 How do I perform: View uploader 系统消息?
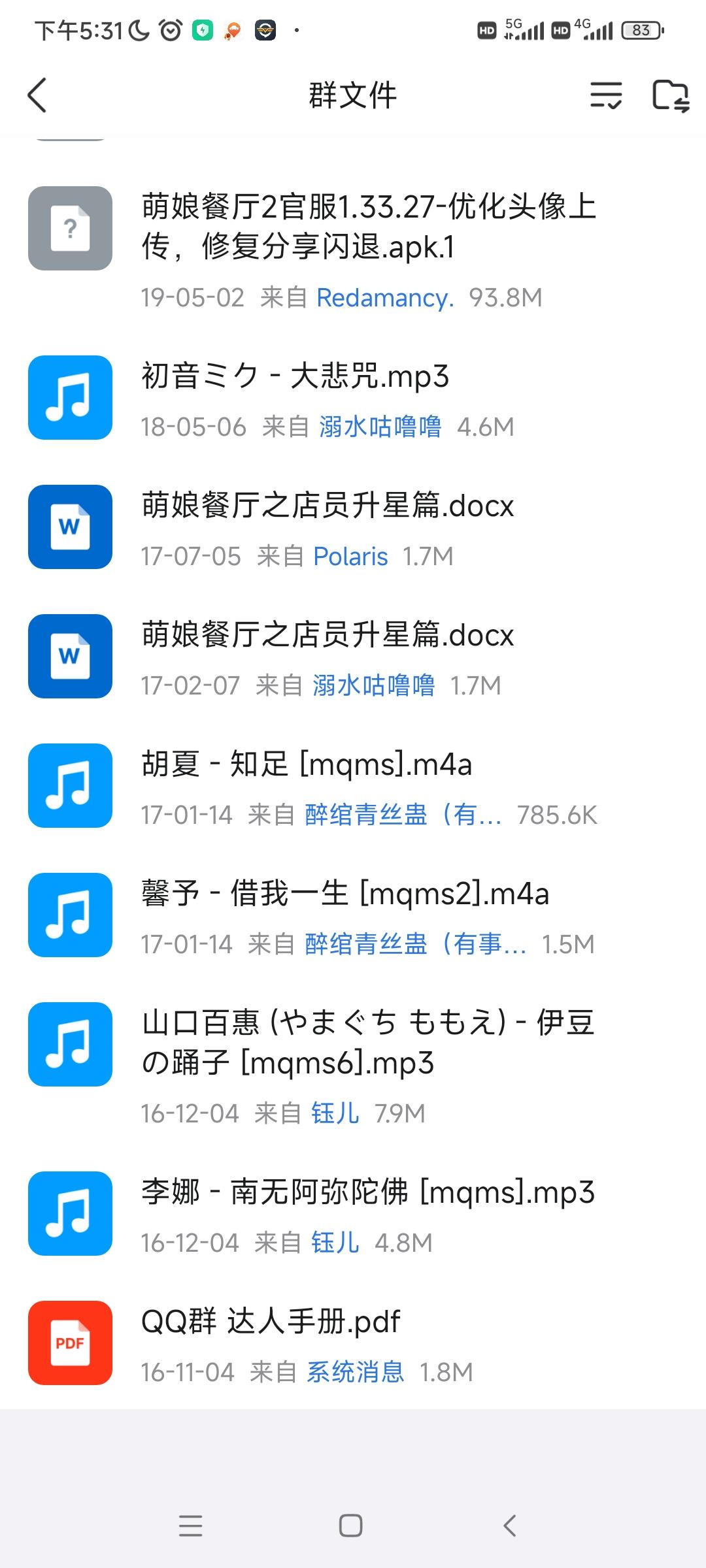[x=356, y=1372]
